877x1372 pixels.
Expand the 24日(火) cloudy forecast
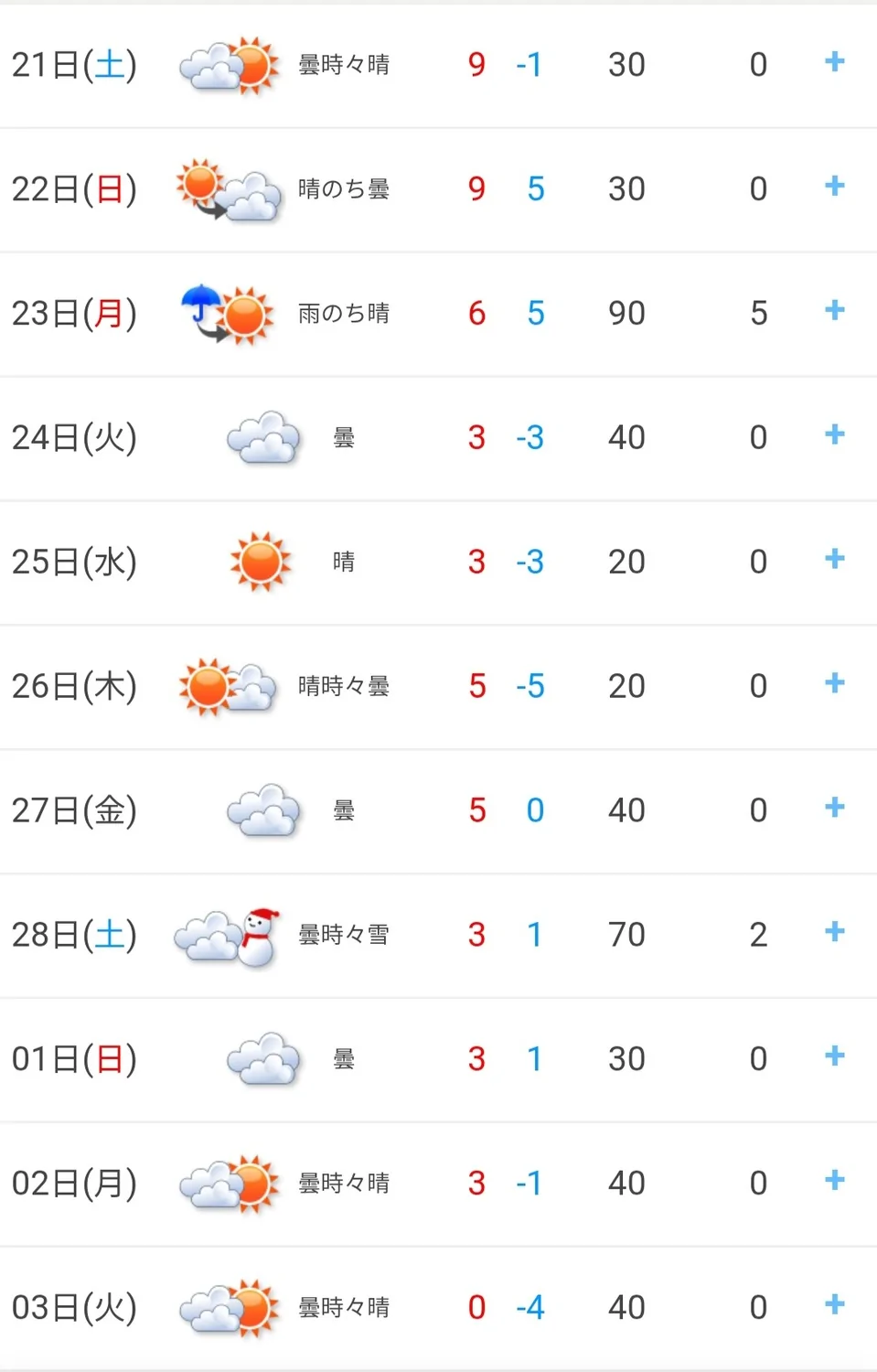[834, 434]
